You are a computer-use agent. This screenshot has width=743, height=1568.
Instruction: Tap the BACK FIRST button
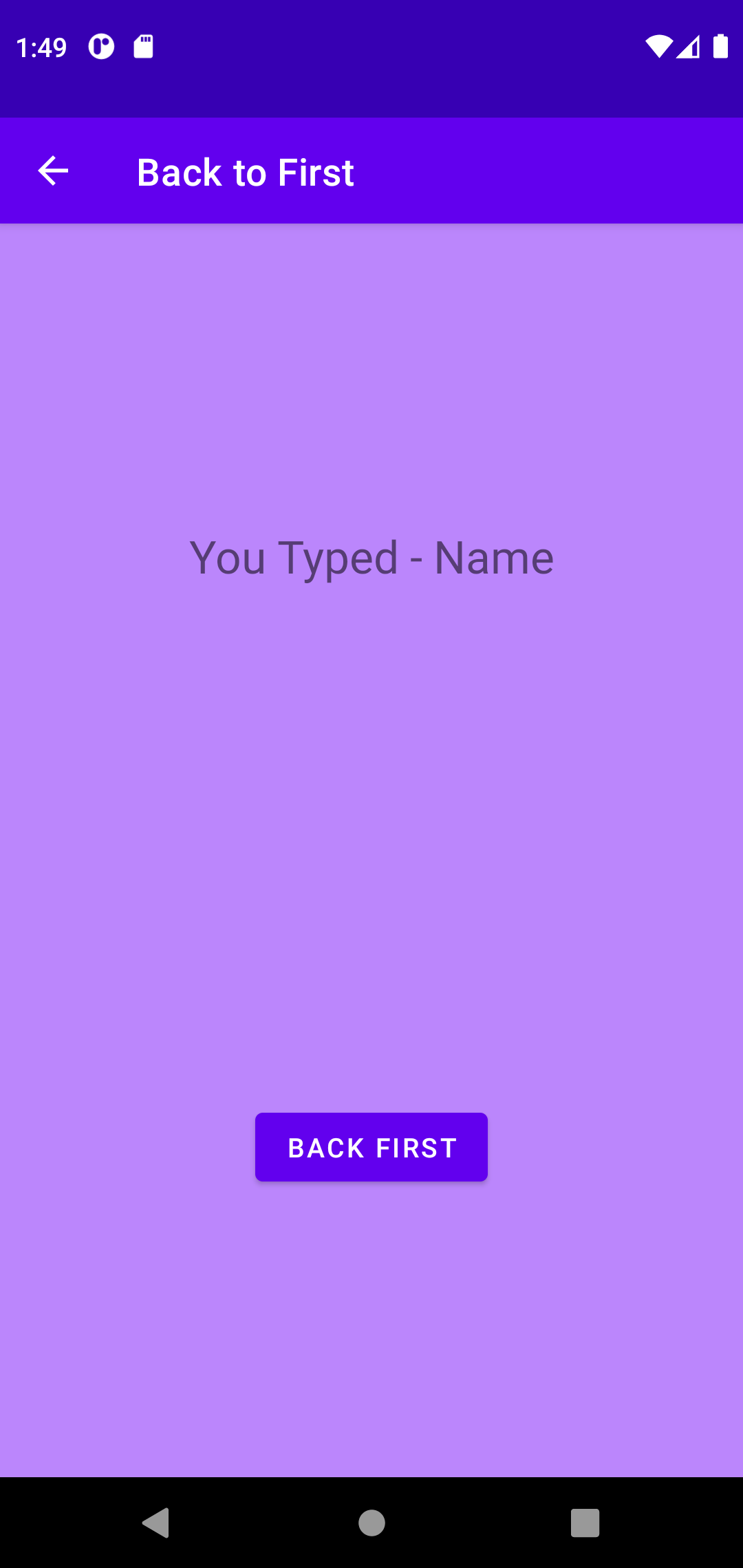(371, 1147)
